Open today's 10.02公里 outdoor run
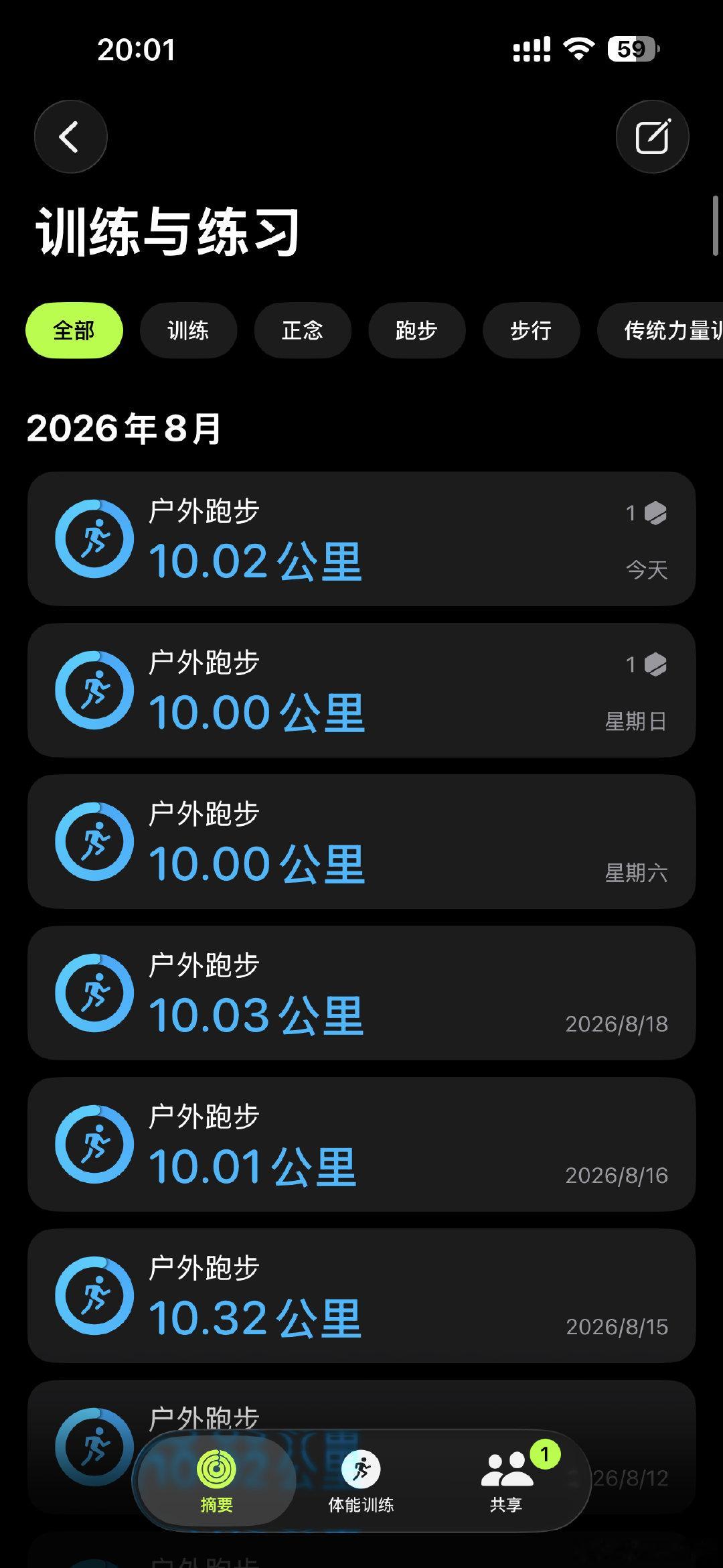The height and width of the screenshot is (1568, 723). (361, 539)
